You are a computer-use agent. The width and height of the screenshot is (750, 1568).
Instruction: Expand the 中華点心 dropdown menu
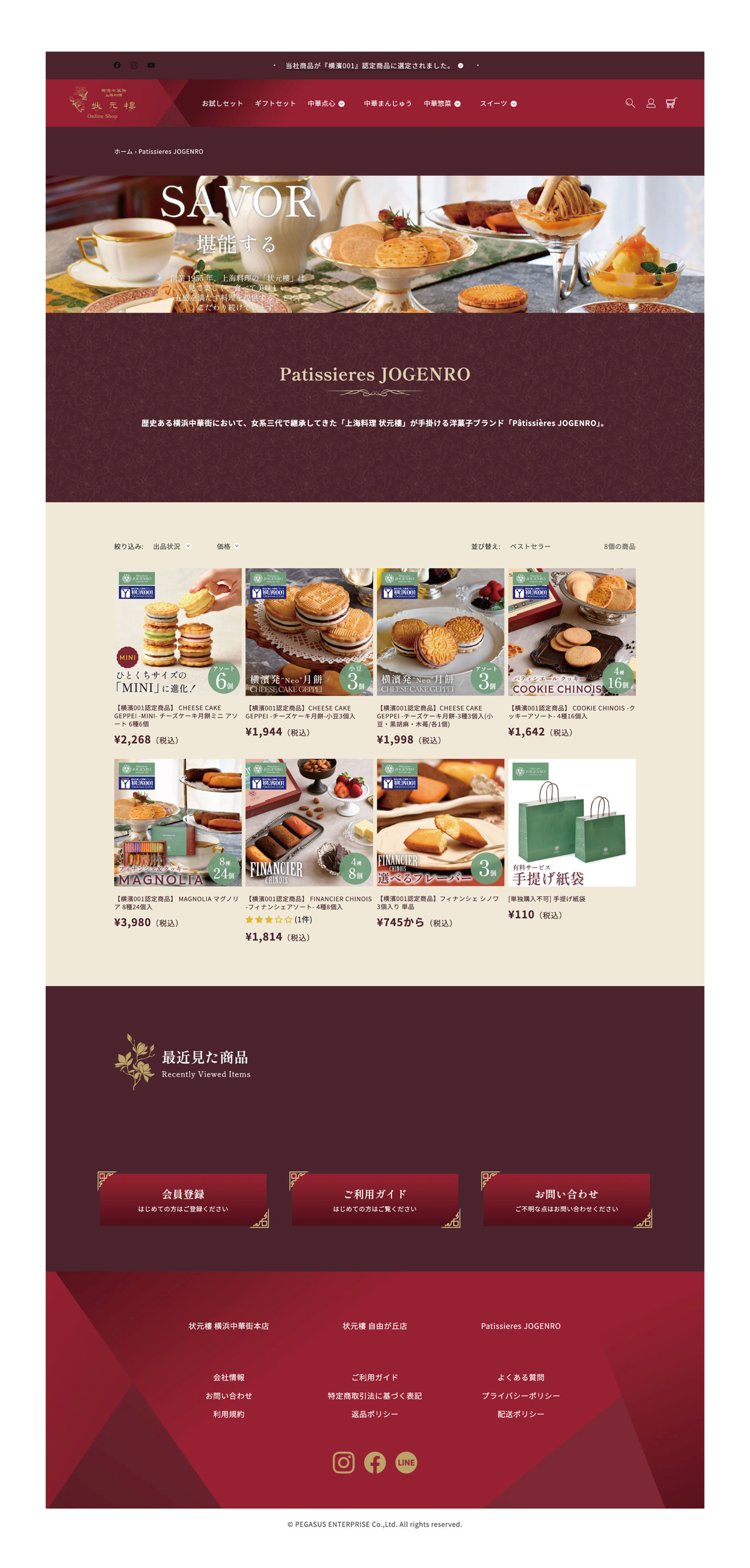point(326,103)
